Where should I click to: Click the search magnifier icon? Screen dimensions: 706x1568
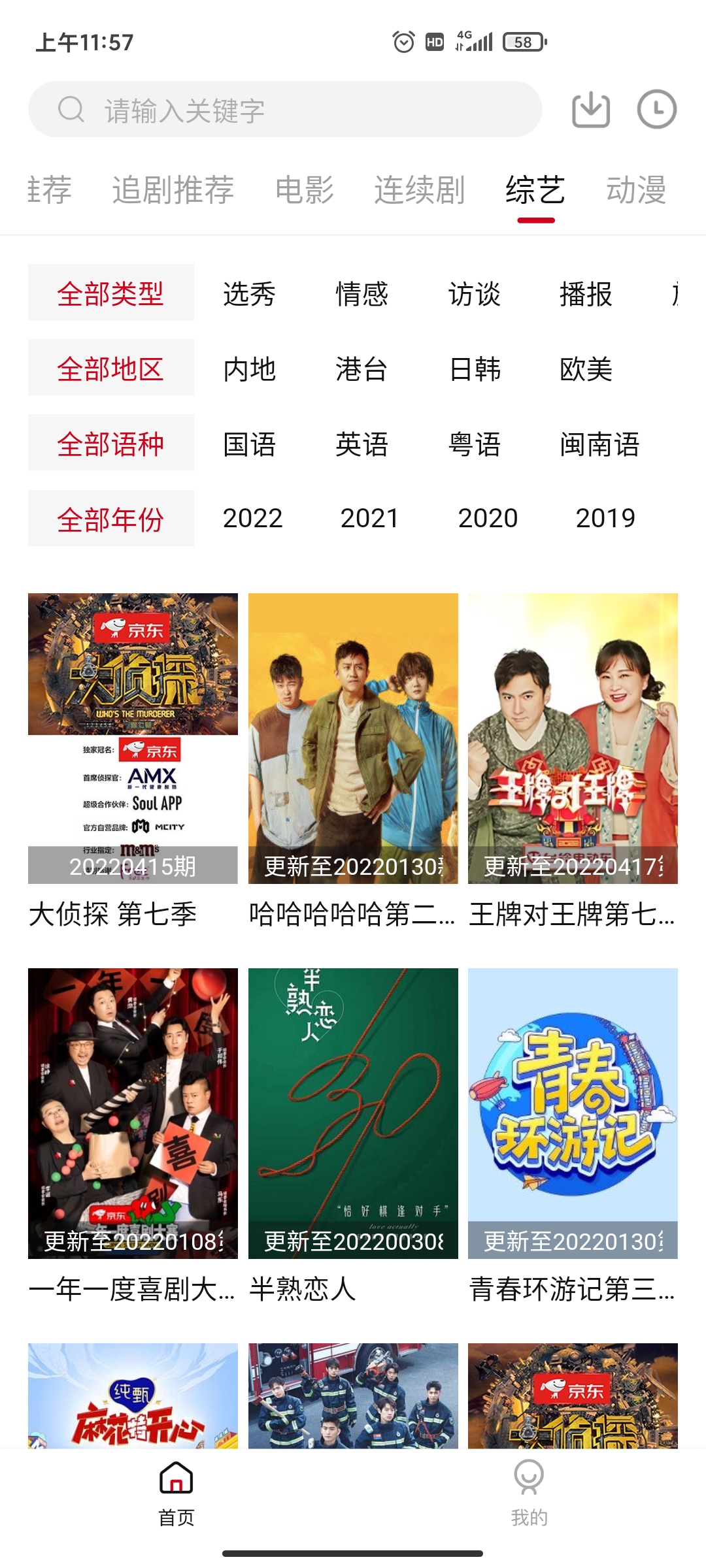click(70, 110)
